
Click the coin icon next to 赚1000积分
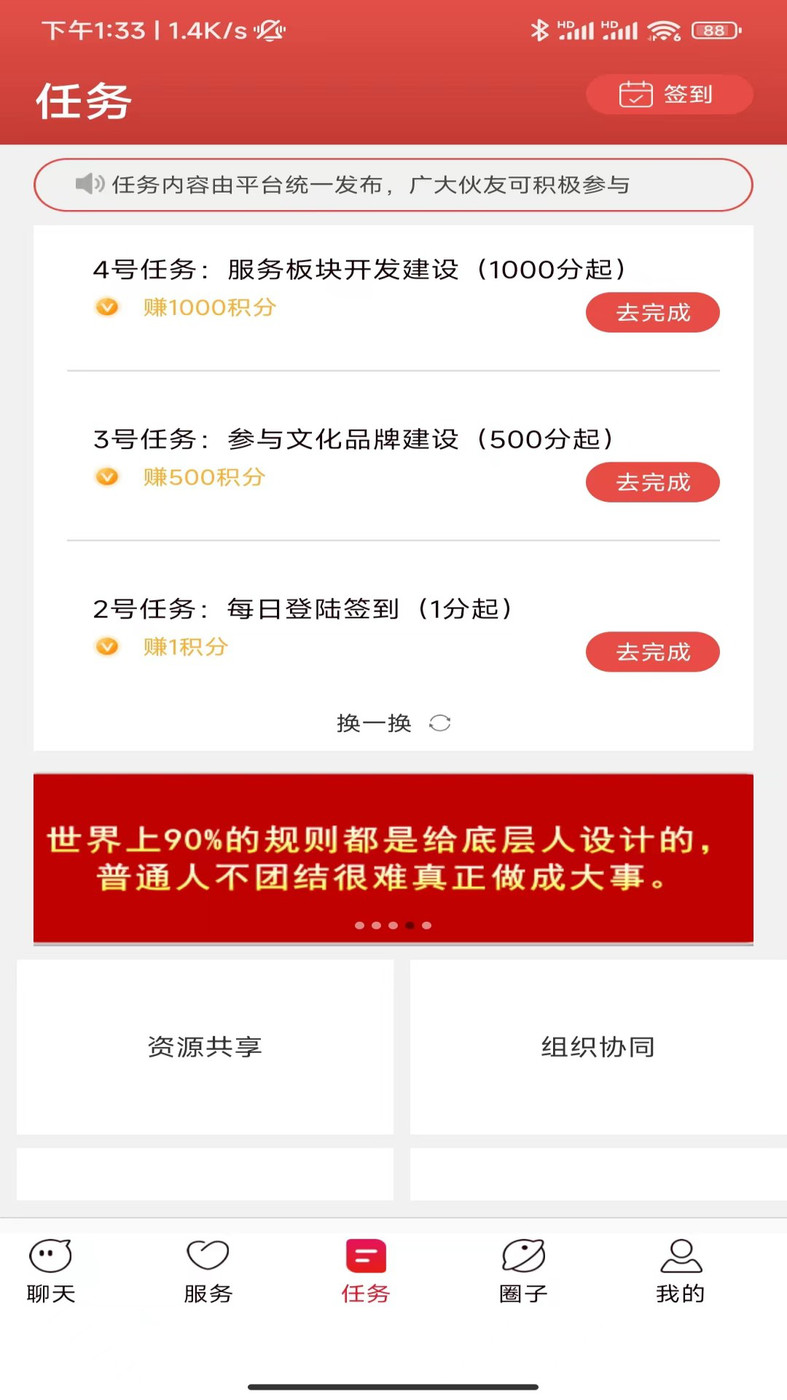[x=107, y=307]
